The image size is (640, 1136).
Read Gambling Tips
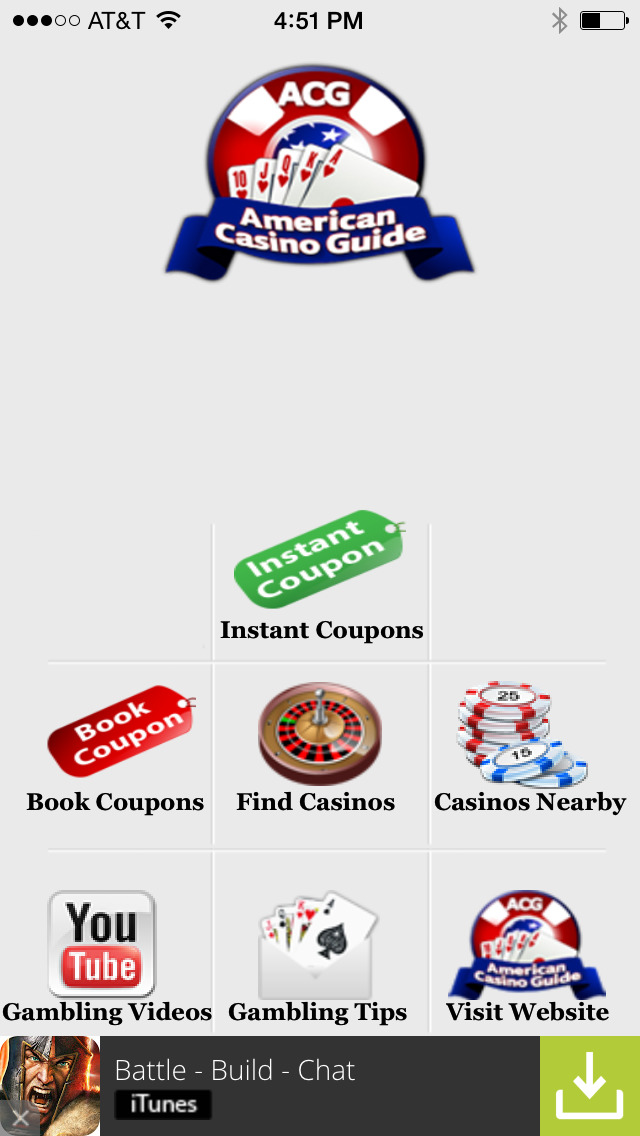318,955
